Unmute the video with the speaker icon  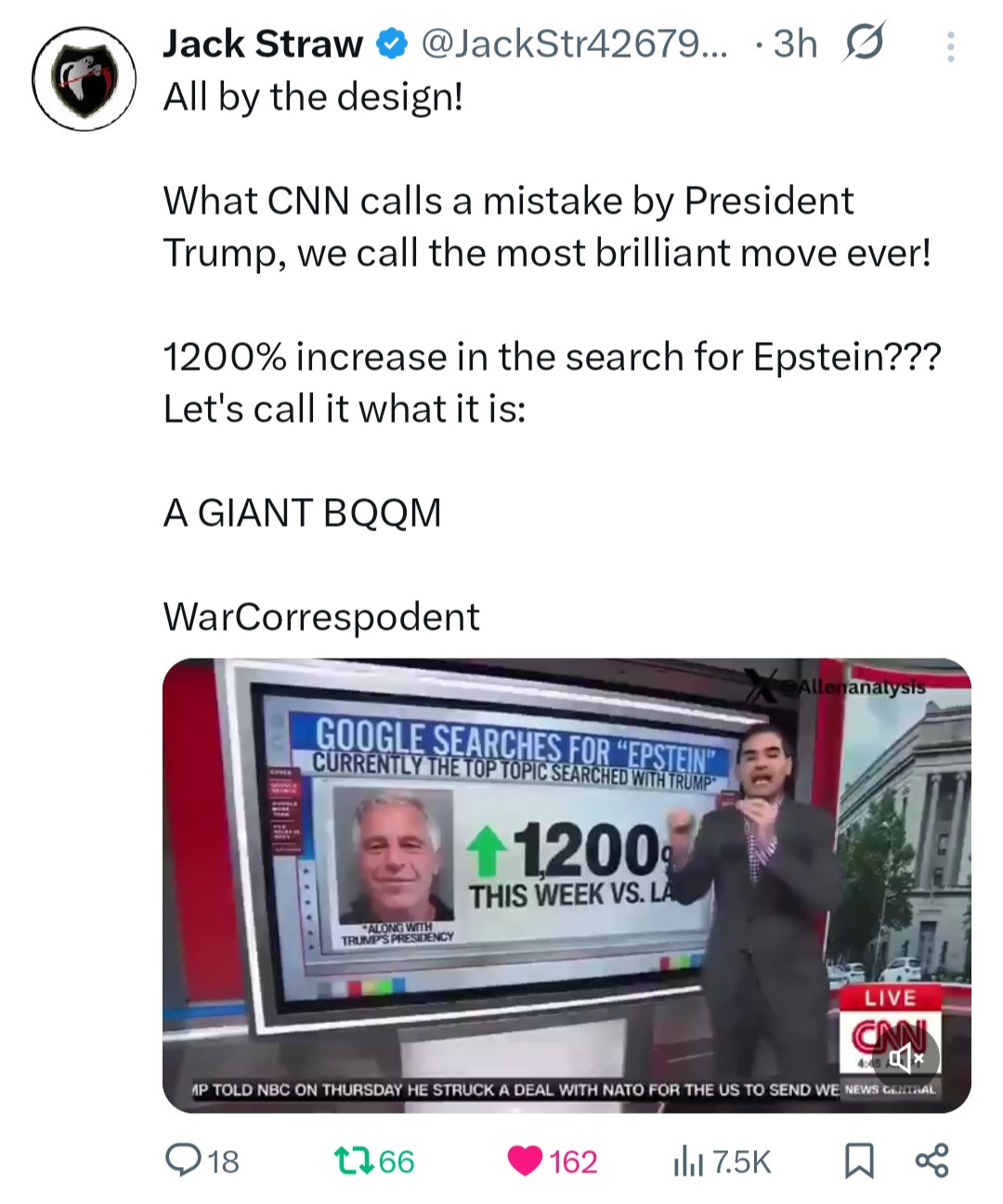coord(905,1057)
